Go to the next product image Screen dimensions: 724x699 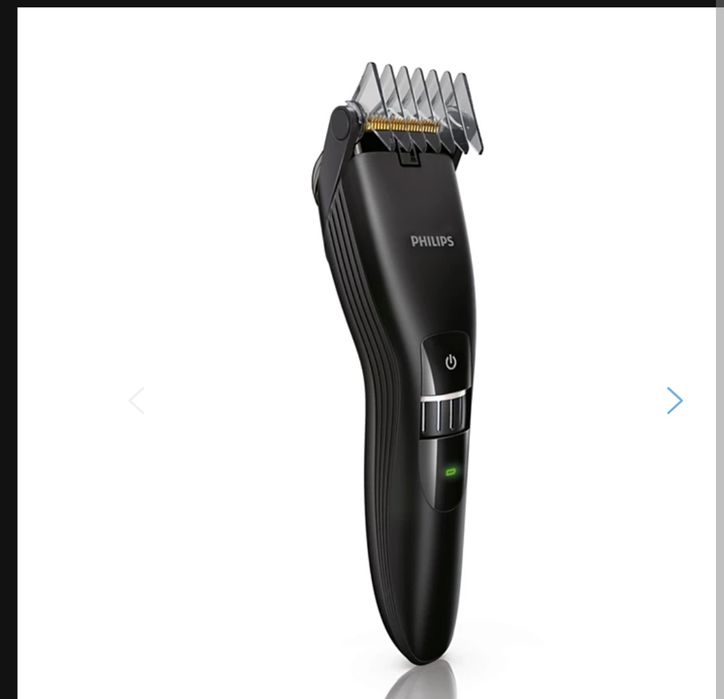tap(675, 401)
